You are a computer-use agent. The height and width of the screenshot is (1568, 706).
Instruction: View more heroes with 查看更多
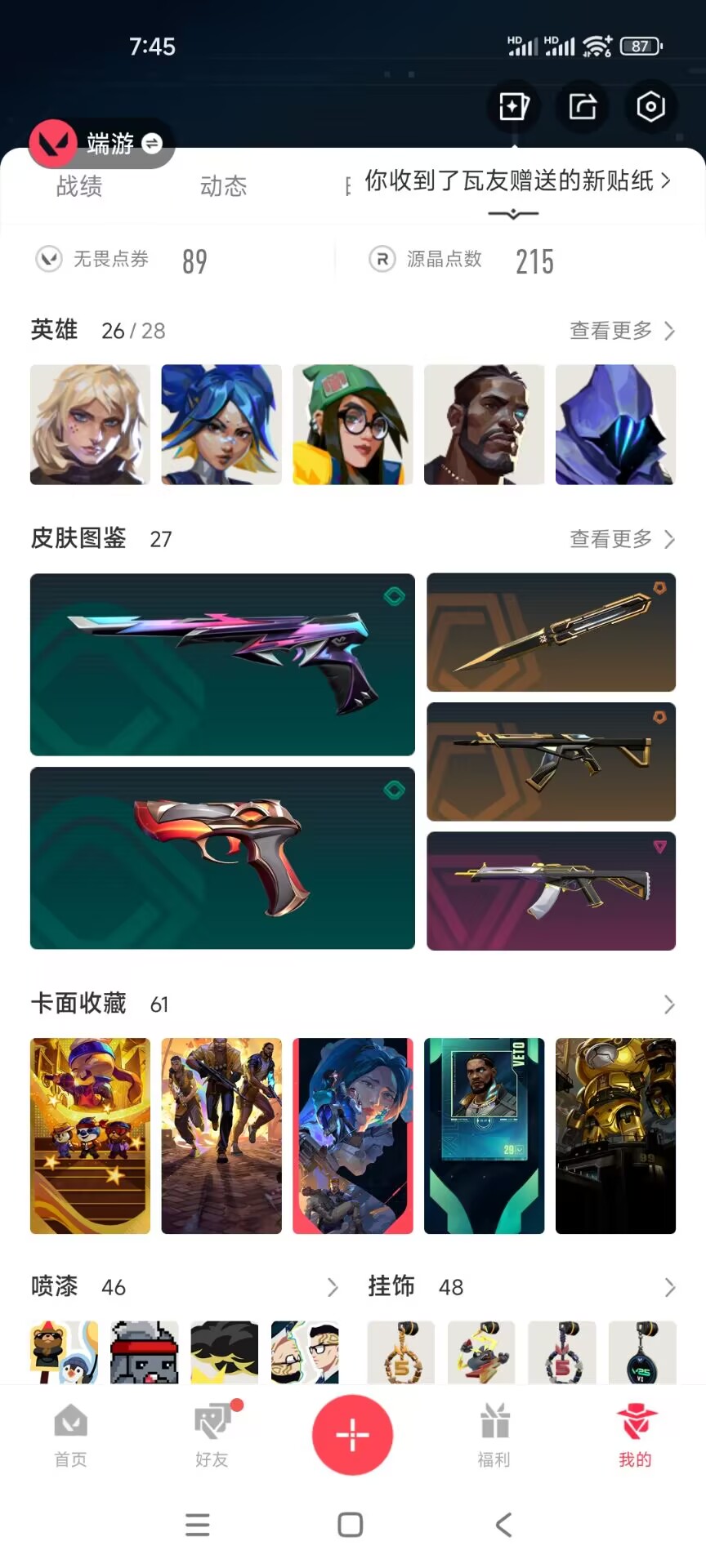(622, 331)
